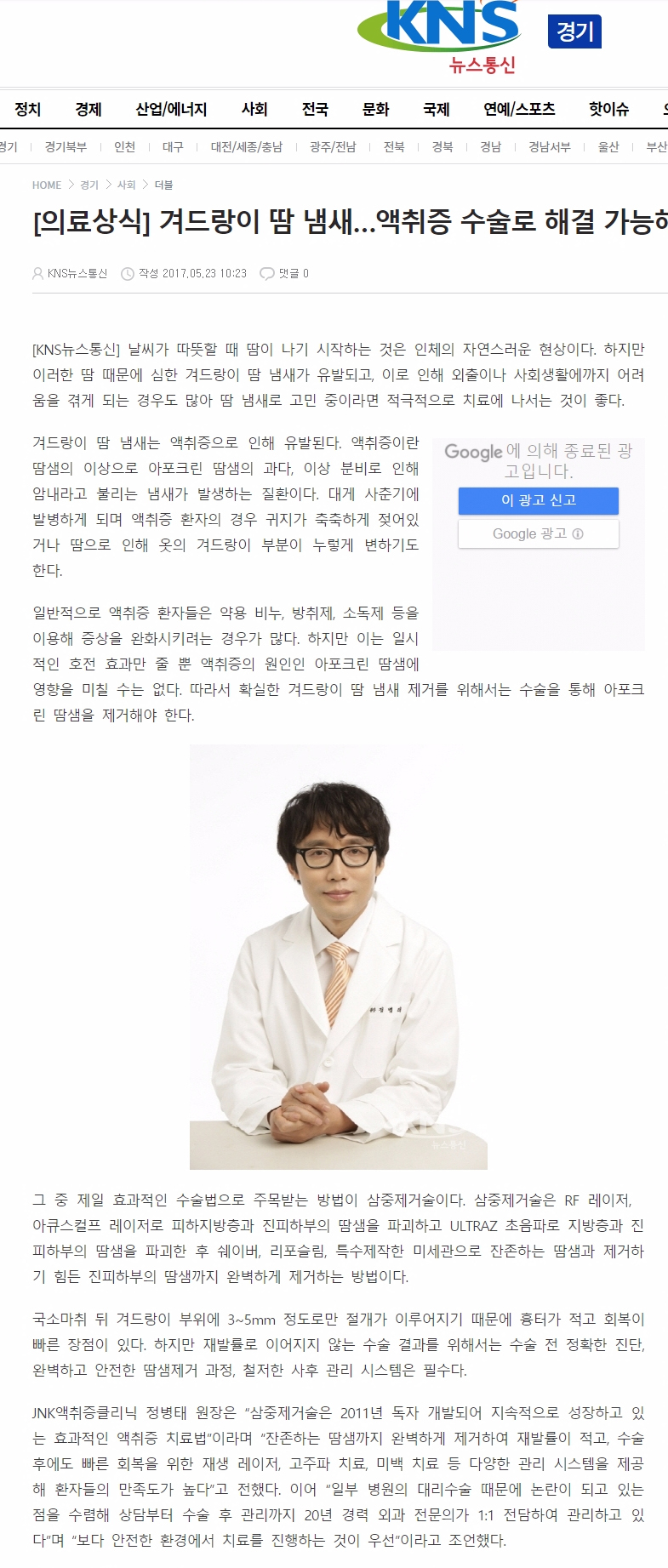The height and width of the screenshot is (1568, 668).
Task: Open the 정치 section
Action: 27,109
